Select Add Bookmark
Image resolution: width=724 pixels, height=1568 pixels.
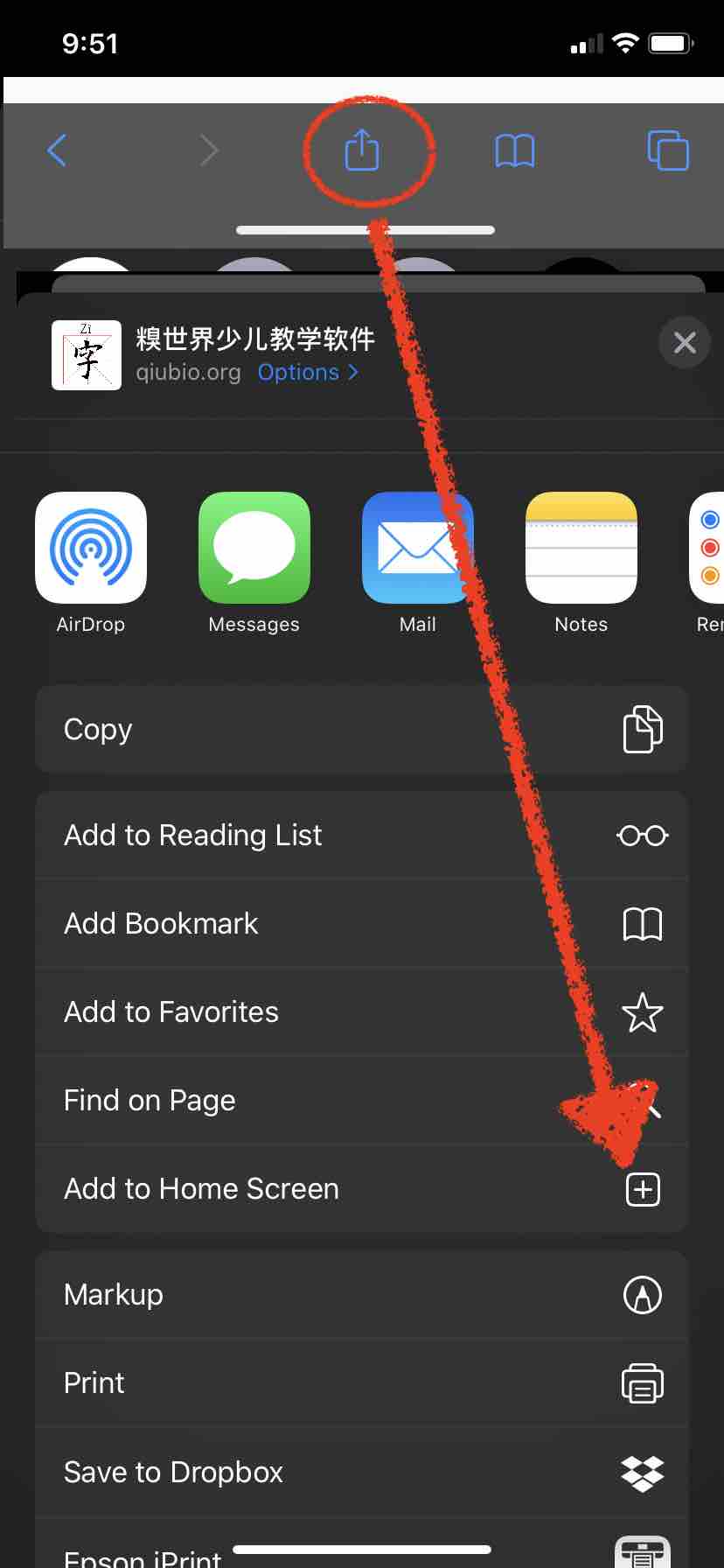tap(362, 923)
